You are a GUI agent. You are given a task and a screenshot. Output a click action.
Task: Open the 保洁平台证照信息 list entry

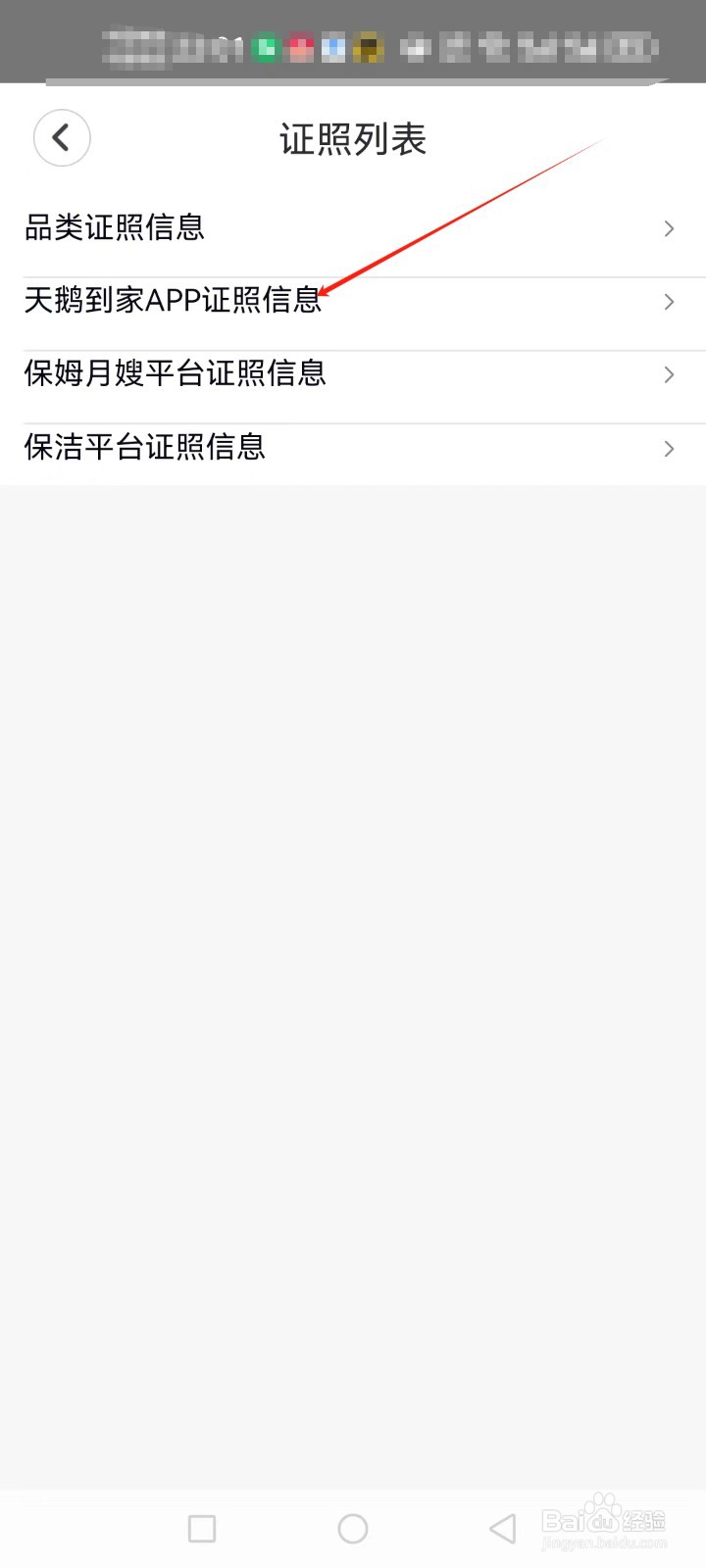144,448
